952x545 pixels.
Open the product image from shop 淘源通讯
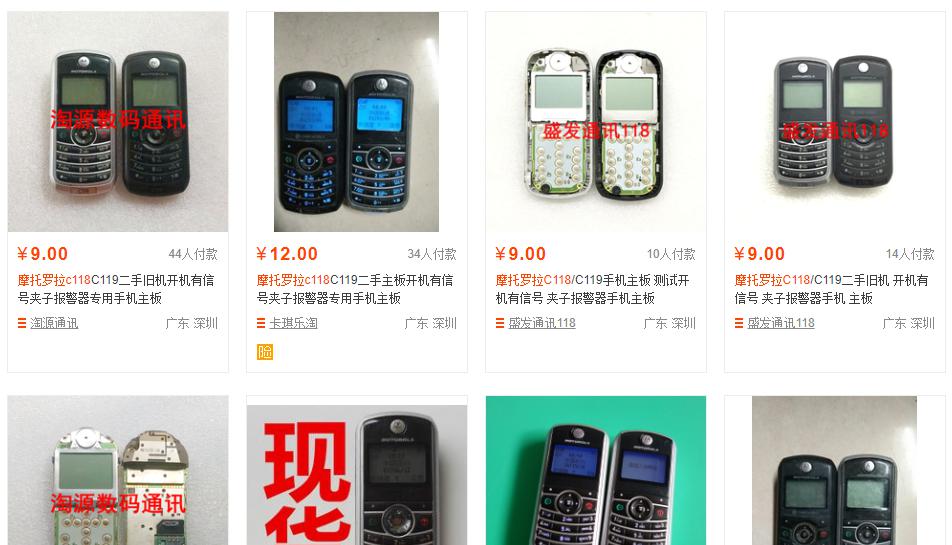click(x=118, y=122)
